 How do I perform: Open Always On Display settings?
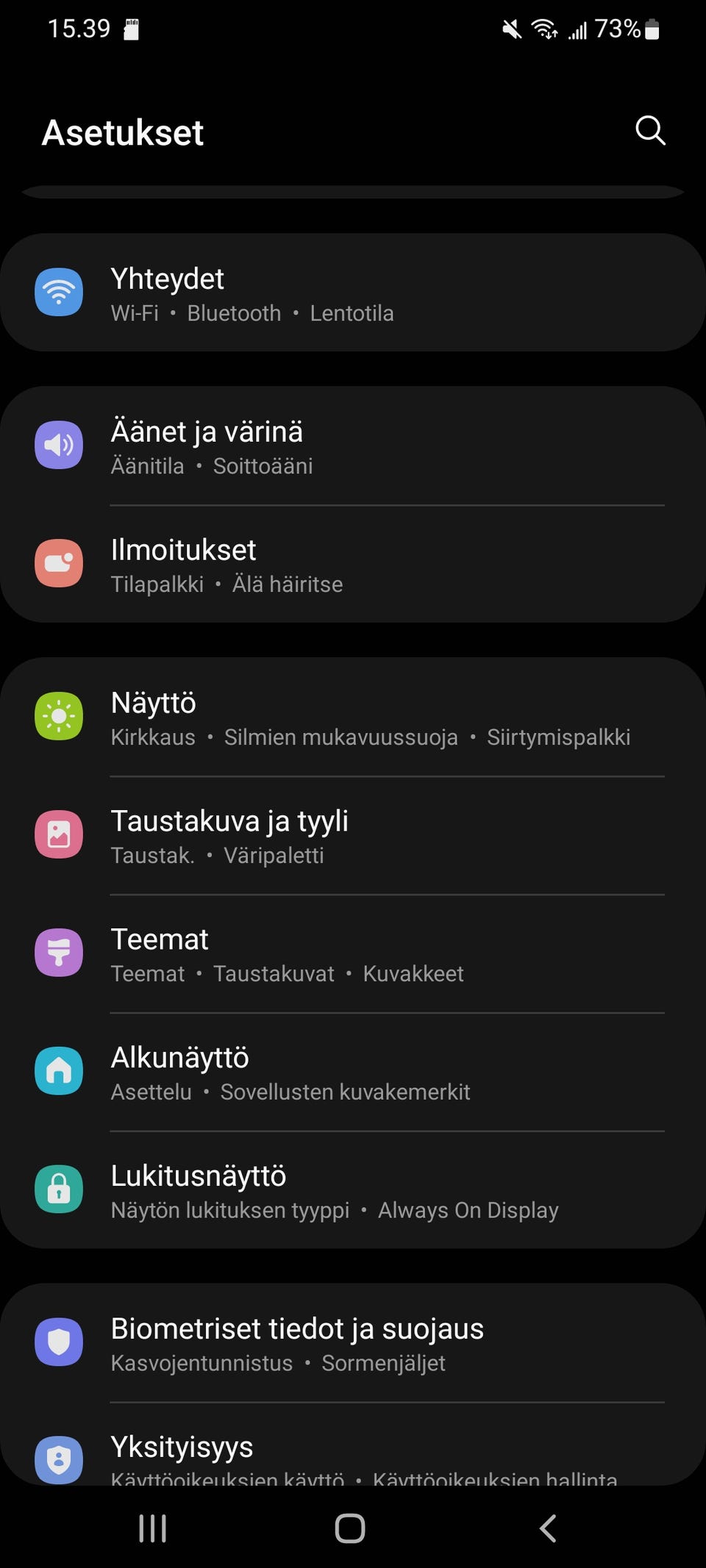click(468, 1209)
